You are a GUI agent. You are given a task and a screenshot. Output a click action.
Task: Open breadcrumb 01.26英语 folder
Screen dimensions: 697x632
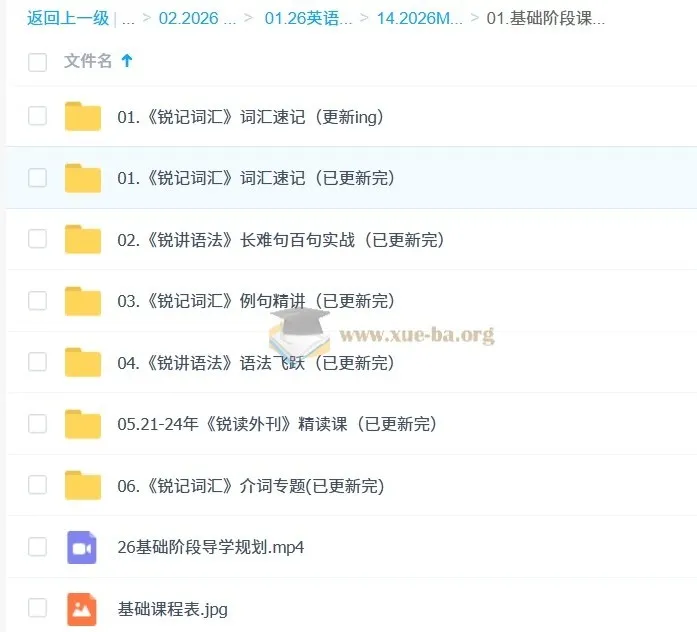tap(308, 18)
